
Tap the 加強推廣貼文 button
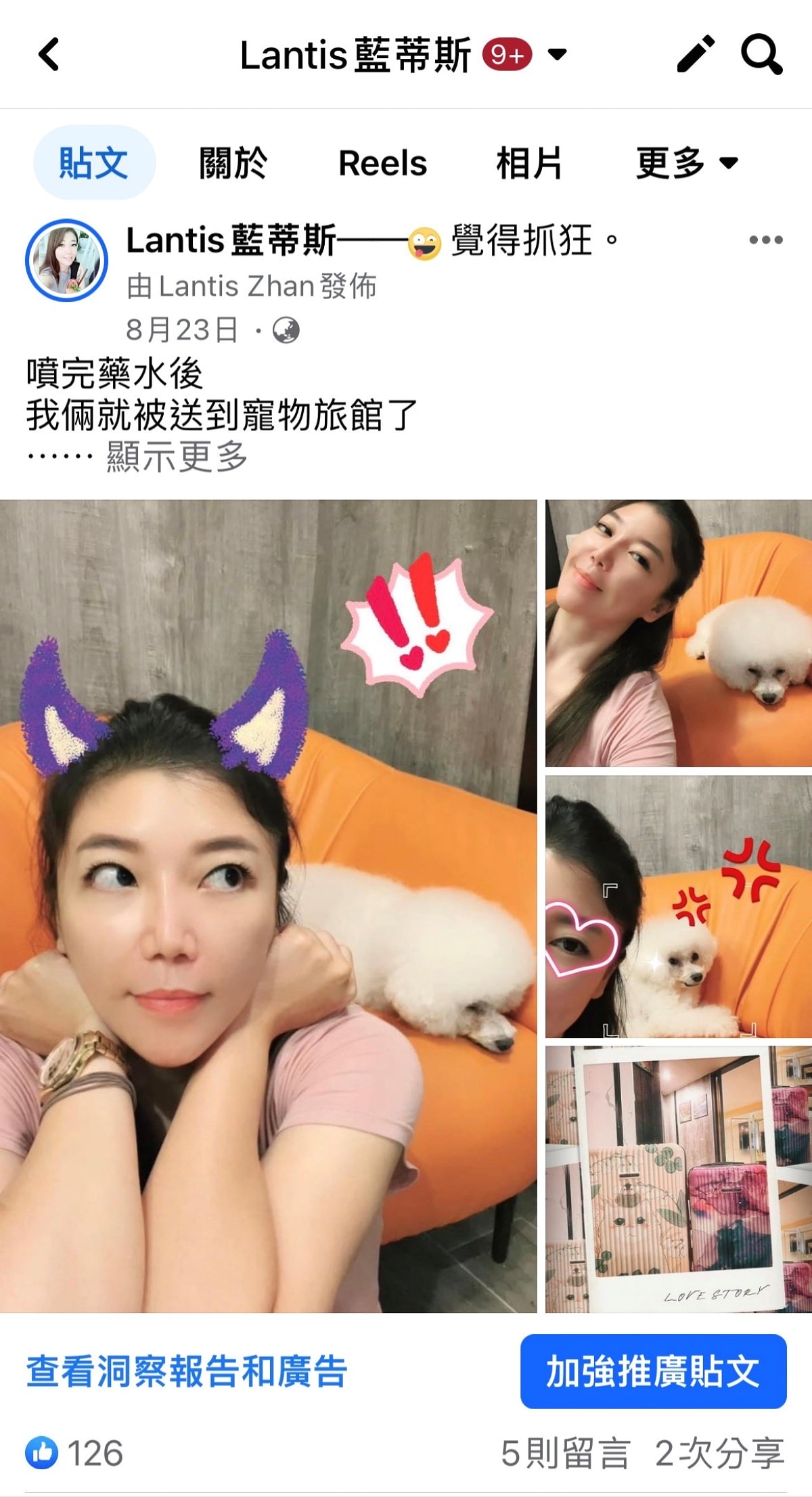(653, 1371)
